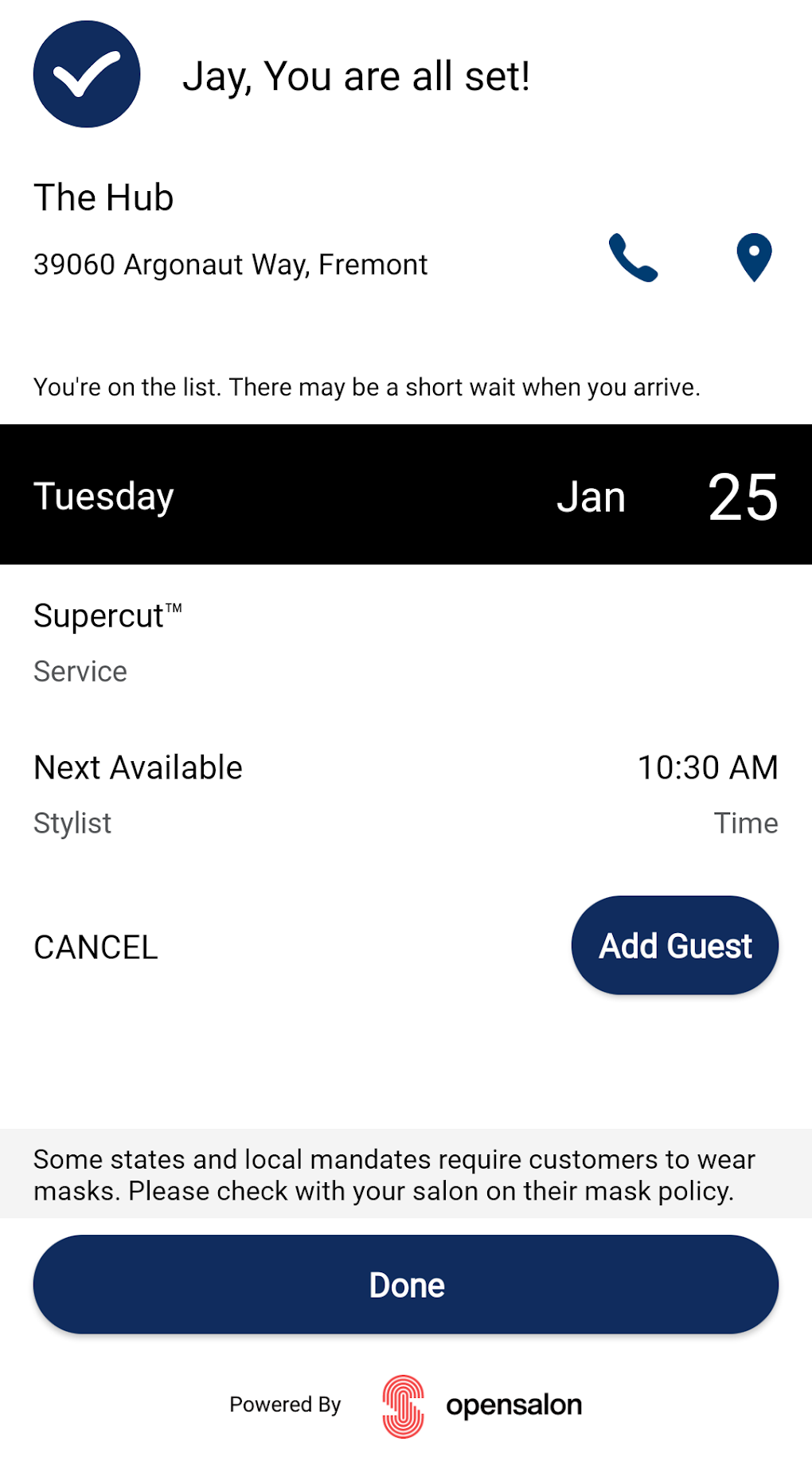Add a guest to the check-in
Screen dimensions: 812x1480
(x=674, y=946)
